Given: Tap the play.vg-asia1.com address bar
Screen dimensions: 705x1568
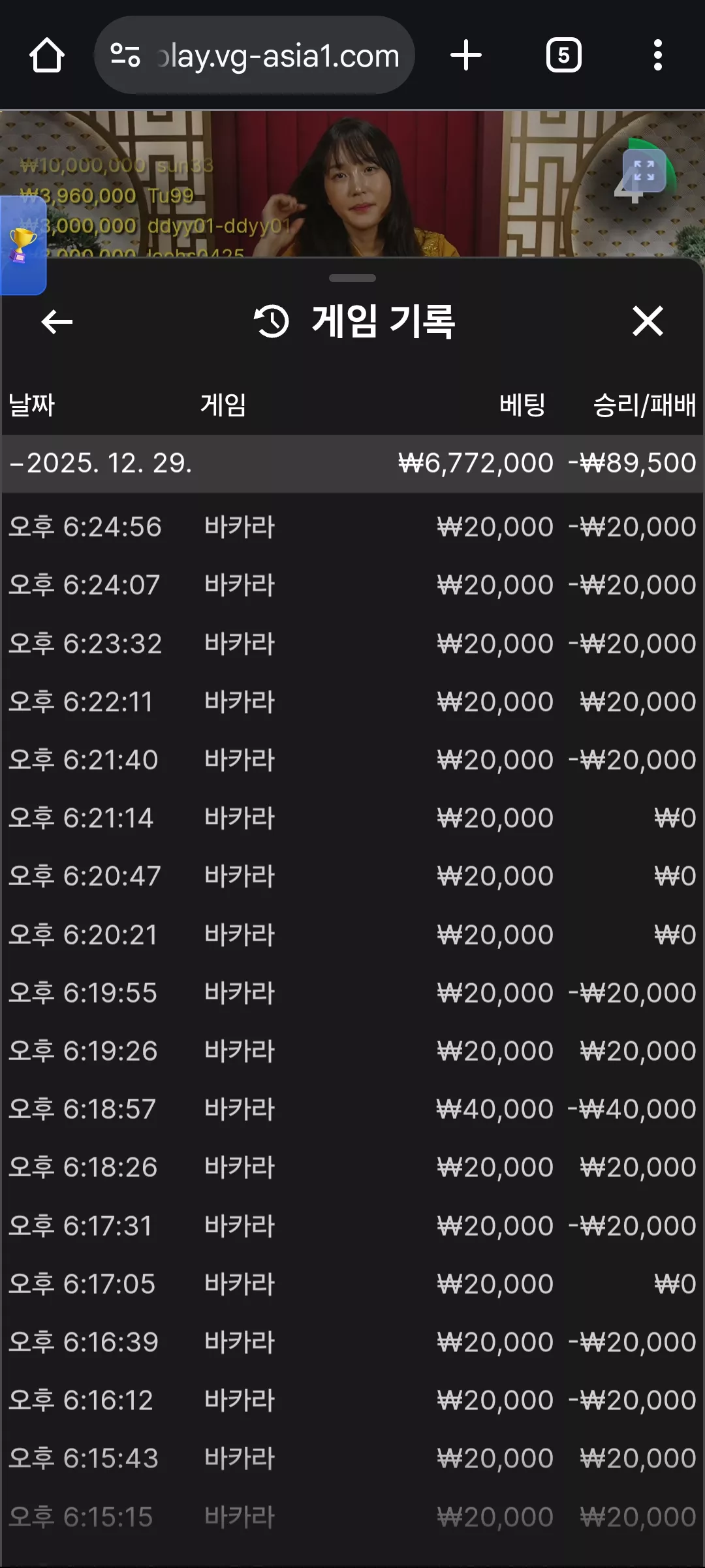Looking at the screenshot, I should point(255,55).
